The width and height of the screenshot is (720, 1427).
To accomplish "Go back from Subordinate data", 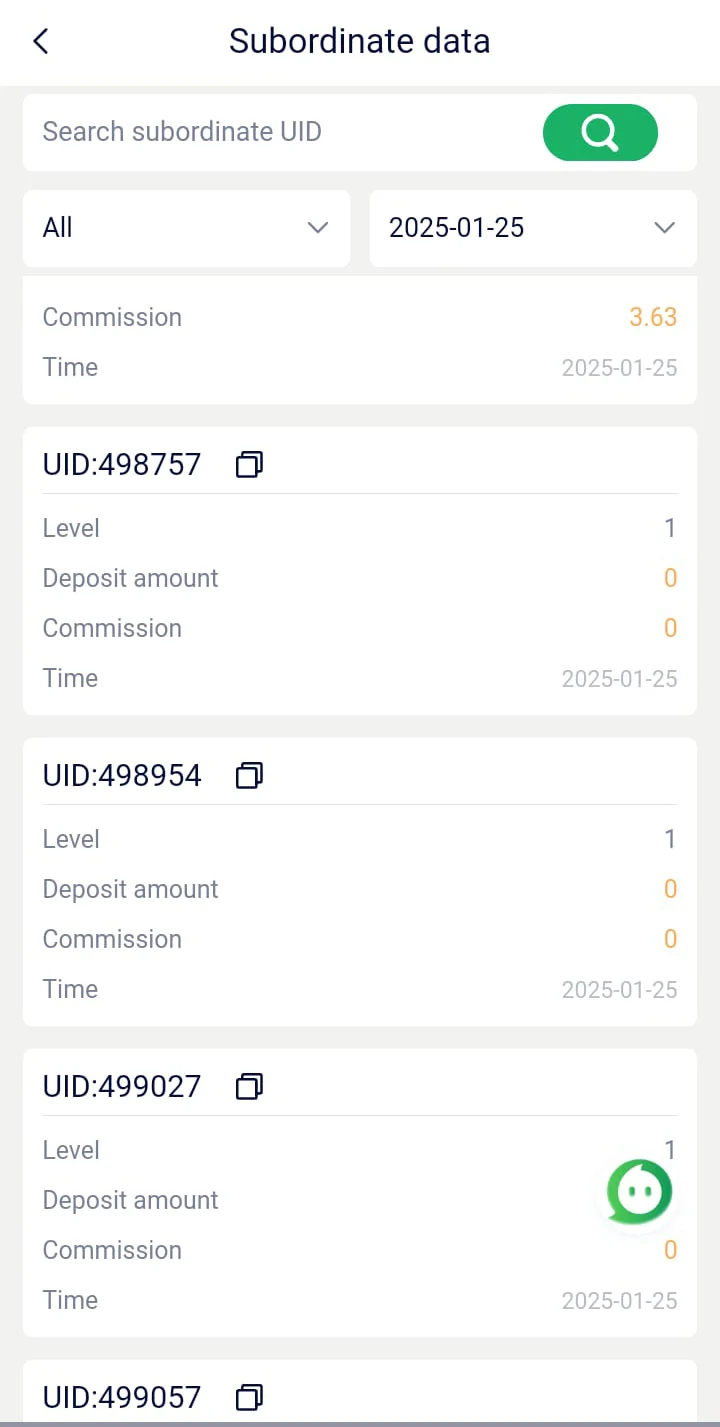I will click(41, 41).
